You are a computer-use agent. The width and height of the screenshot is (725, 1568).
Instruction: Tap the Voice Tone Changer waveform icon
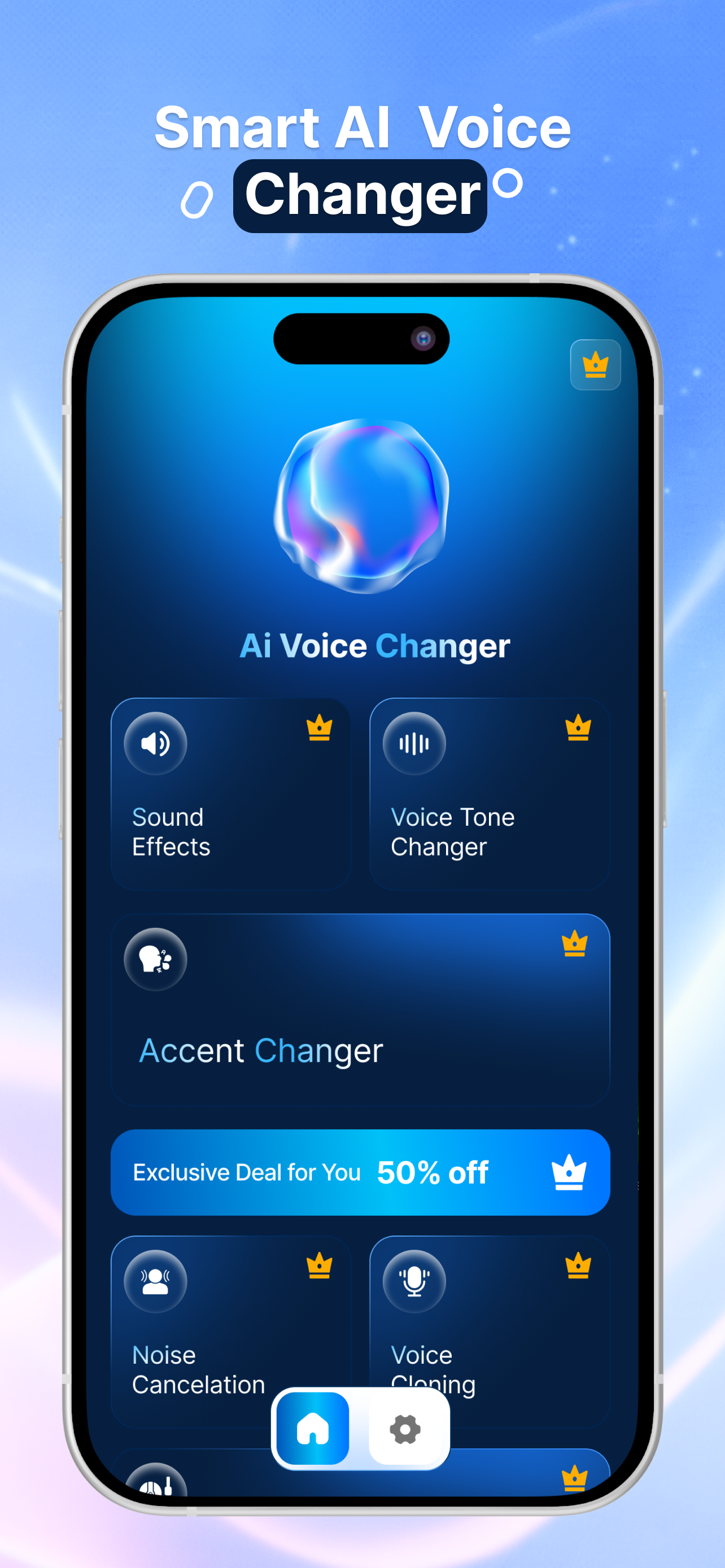(414, 744)
